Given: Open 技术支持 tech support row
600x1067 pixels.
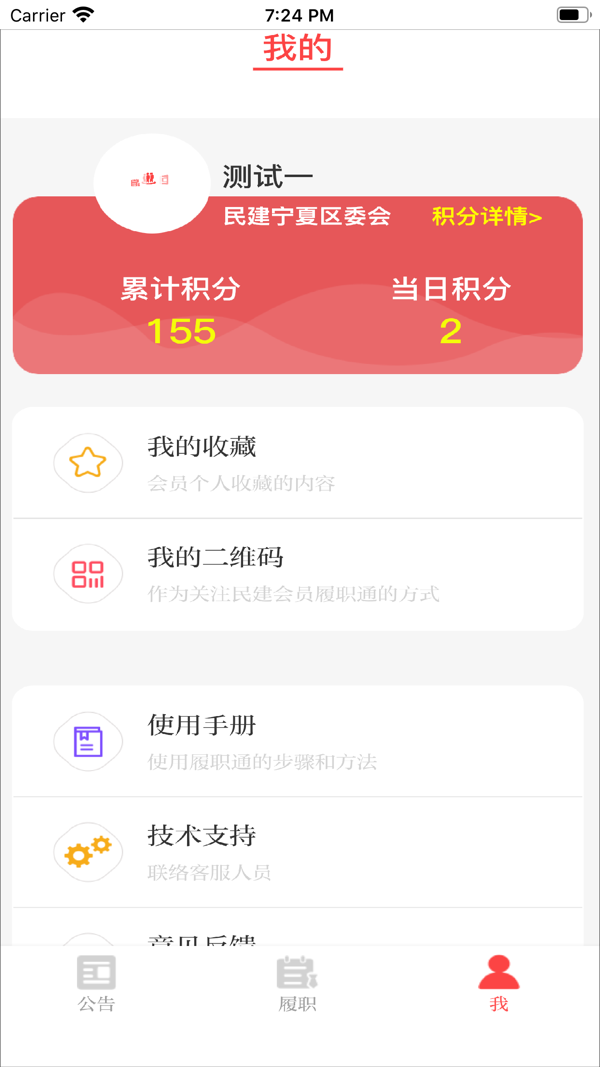Looking at the screenshot, I should [297, 852].
